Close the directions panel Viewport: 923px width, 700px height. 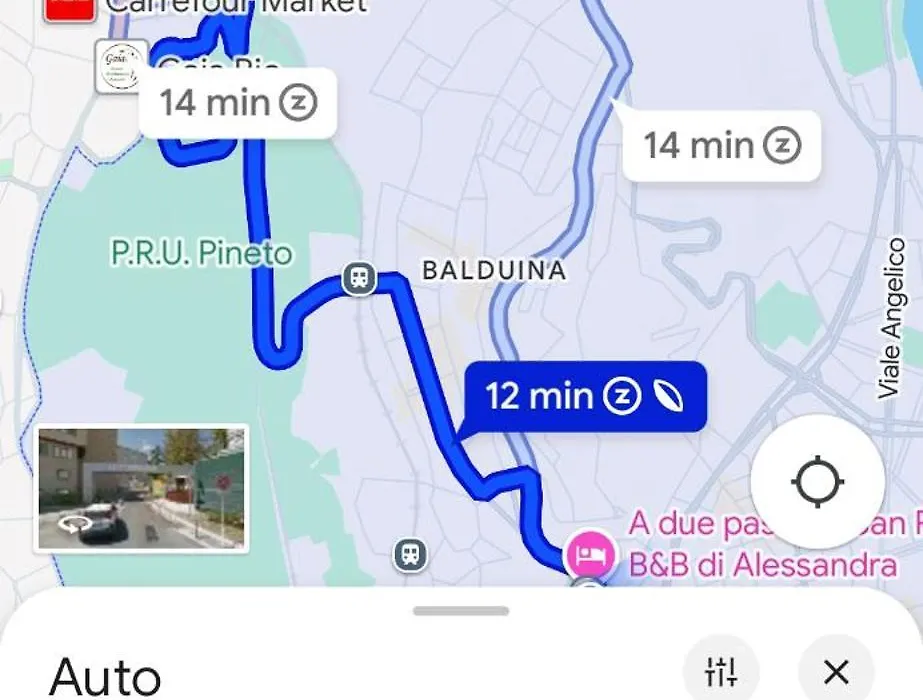[836, 671]
